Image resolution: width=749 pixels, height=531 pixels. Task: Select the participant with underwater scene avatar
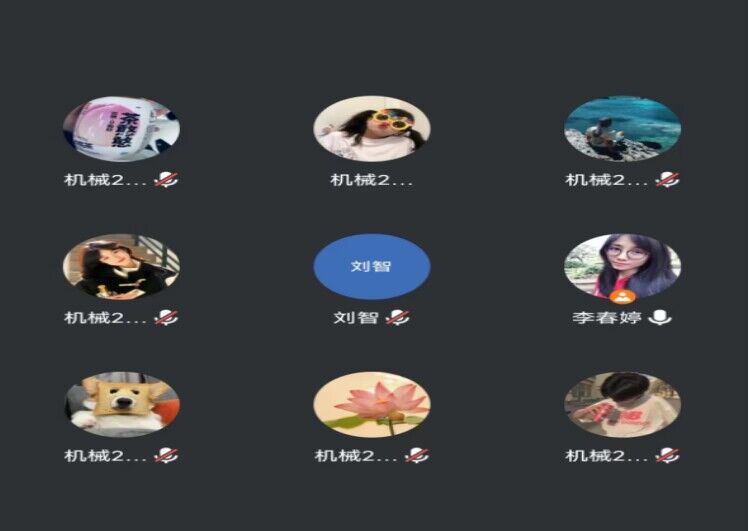tap(622, 129)
